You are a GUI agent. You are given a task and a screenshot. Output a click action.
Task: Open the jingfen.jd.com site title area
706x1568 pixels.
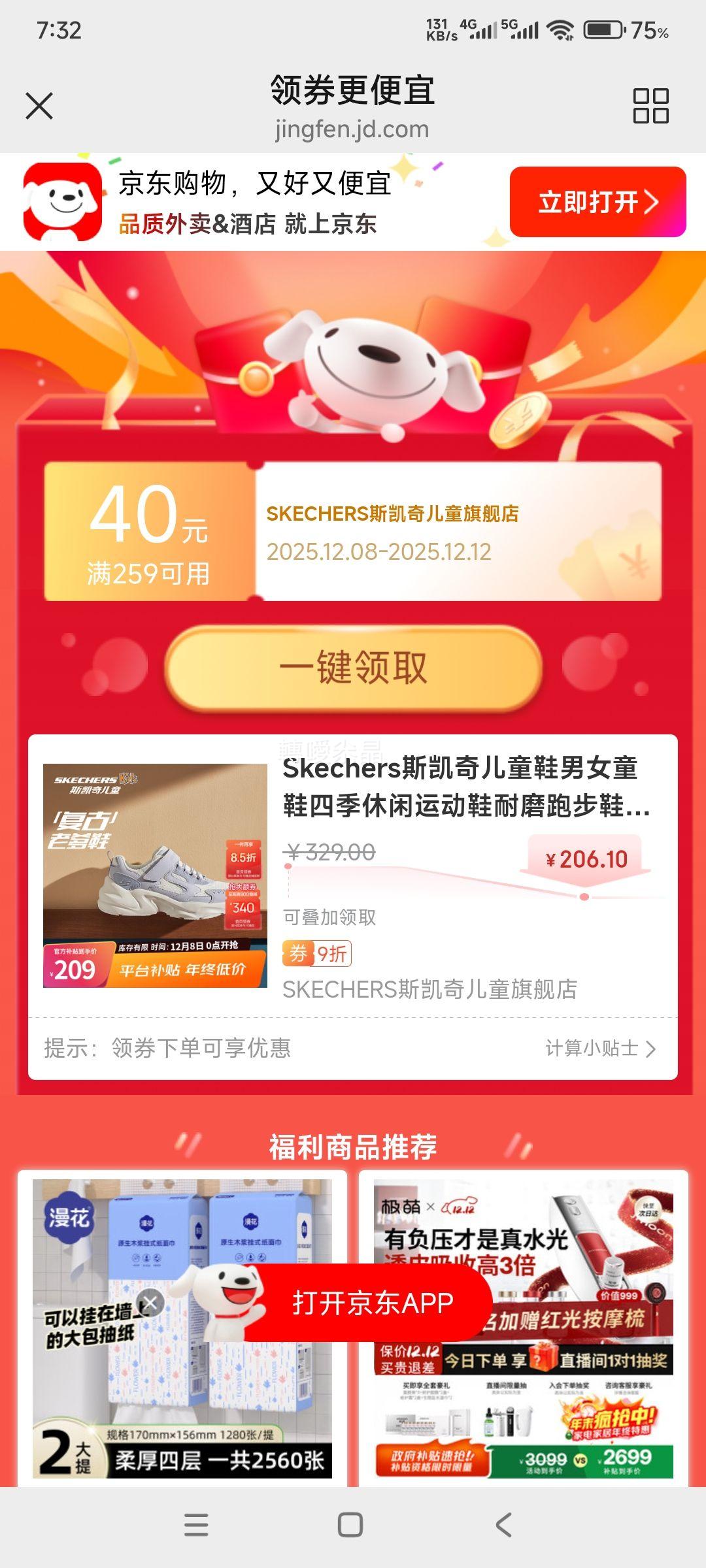click(353, 128)
